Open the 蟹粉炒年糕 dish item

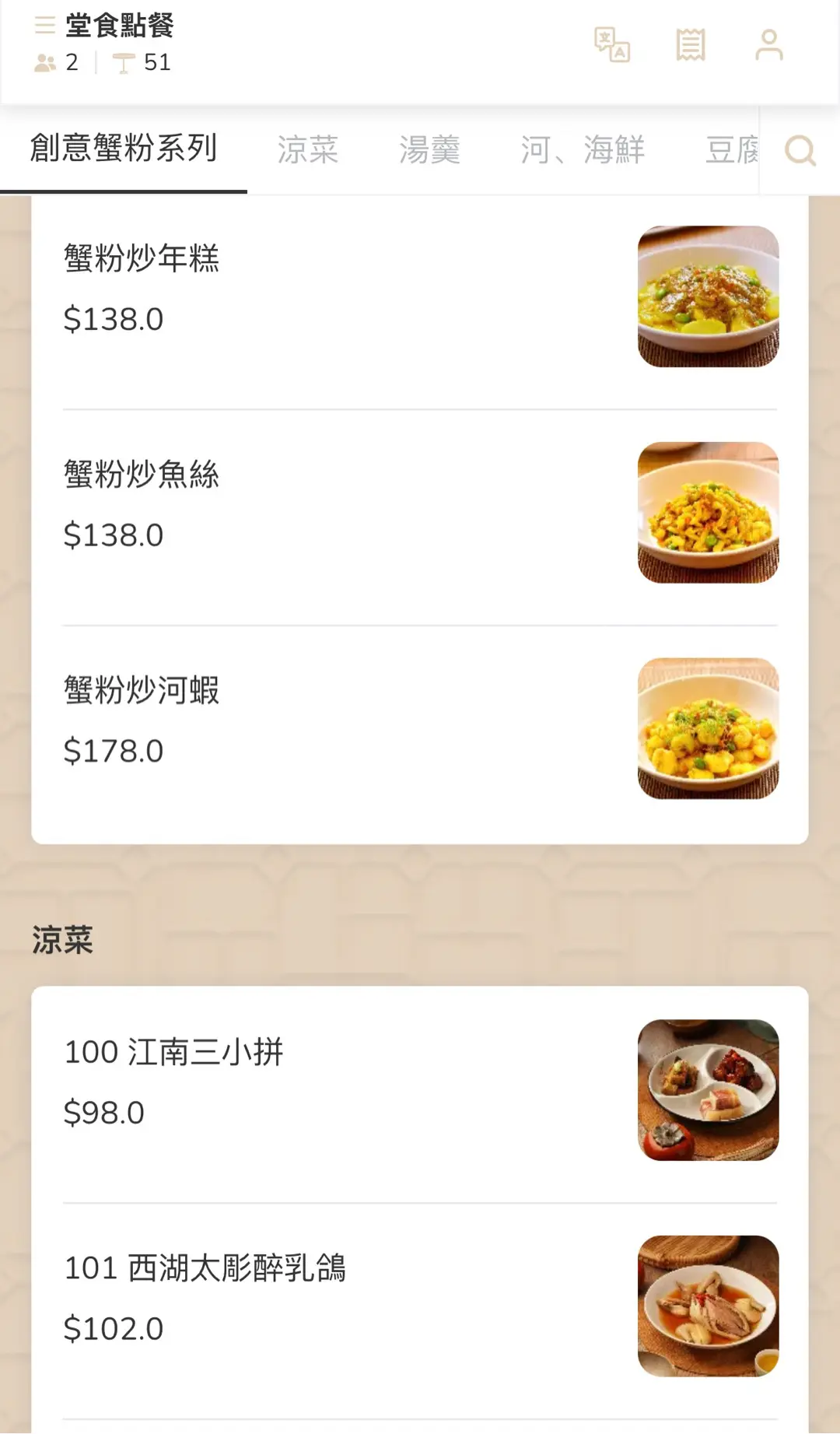point(420,296)
